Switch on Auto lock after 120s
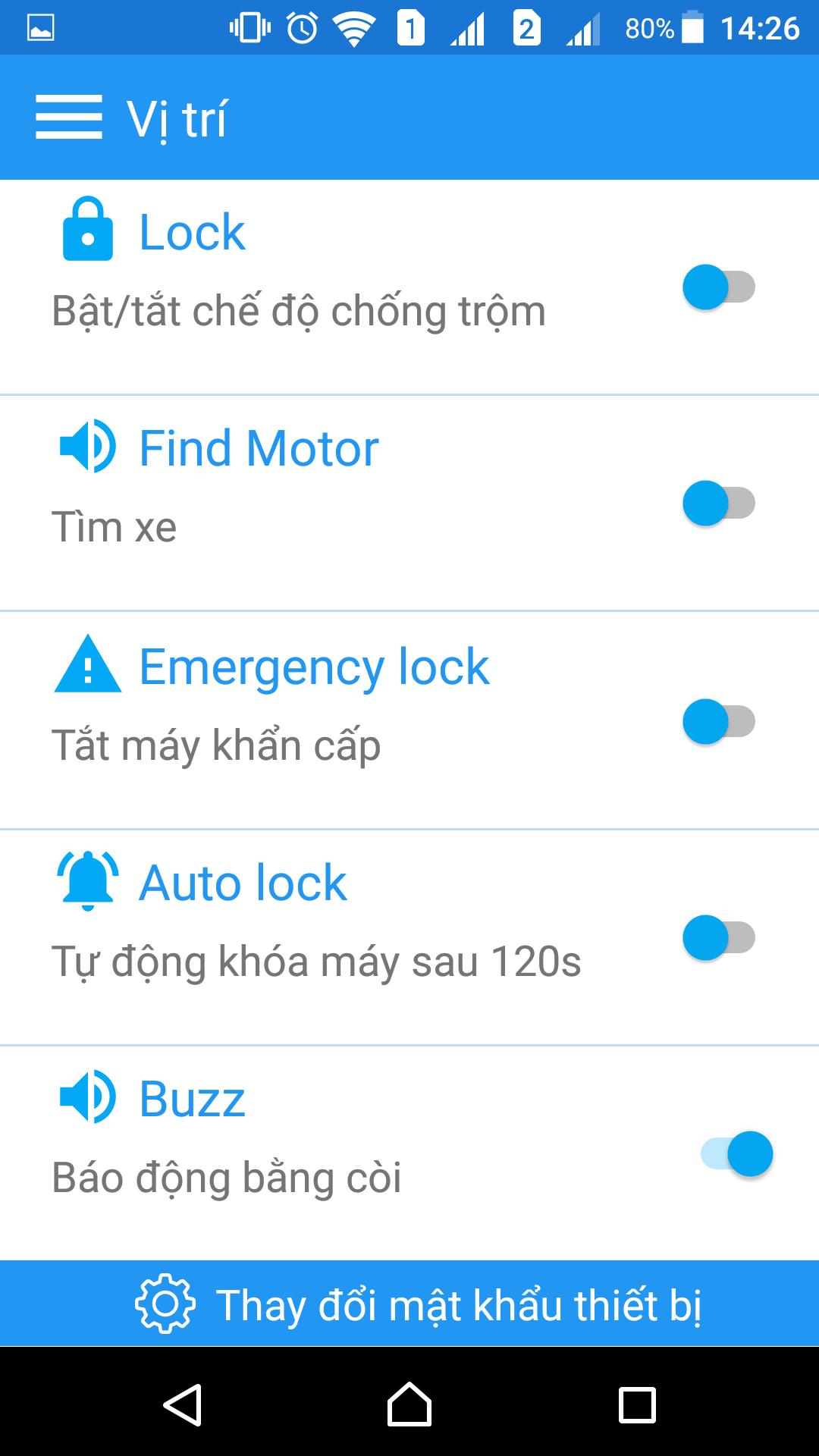The image size is (819, 1456). (x=719, y=938)
